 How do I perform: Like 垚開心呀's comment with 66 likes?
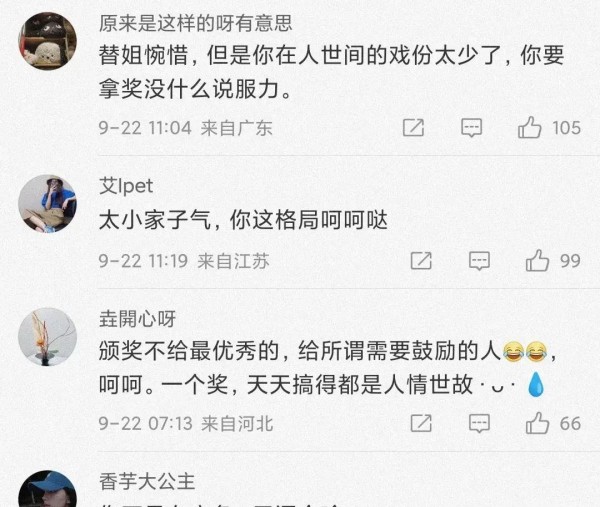click(x=538, y=424)
